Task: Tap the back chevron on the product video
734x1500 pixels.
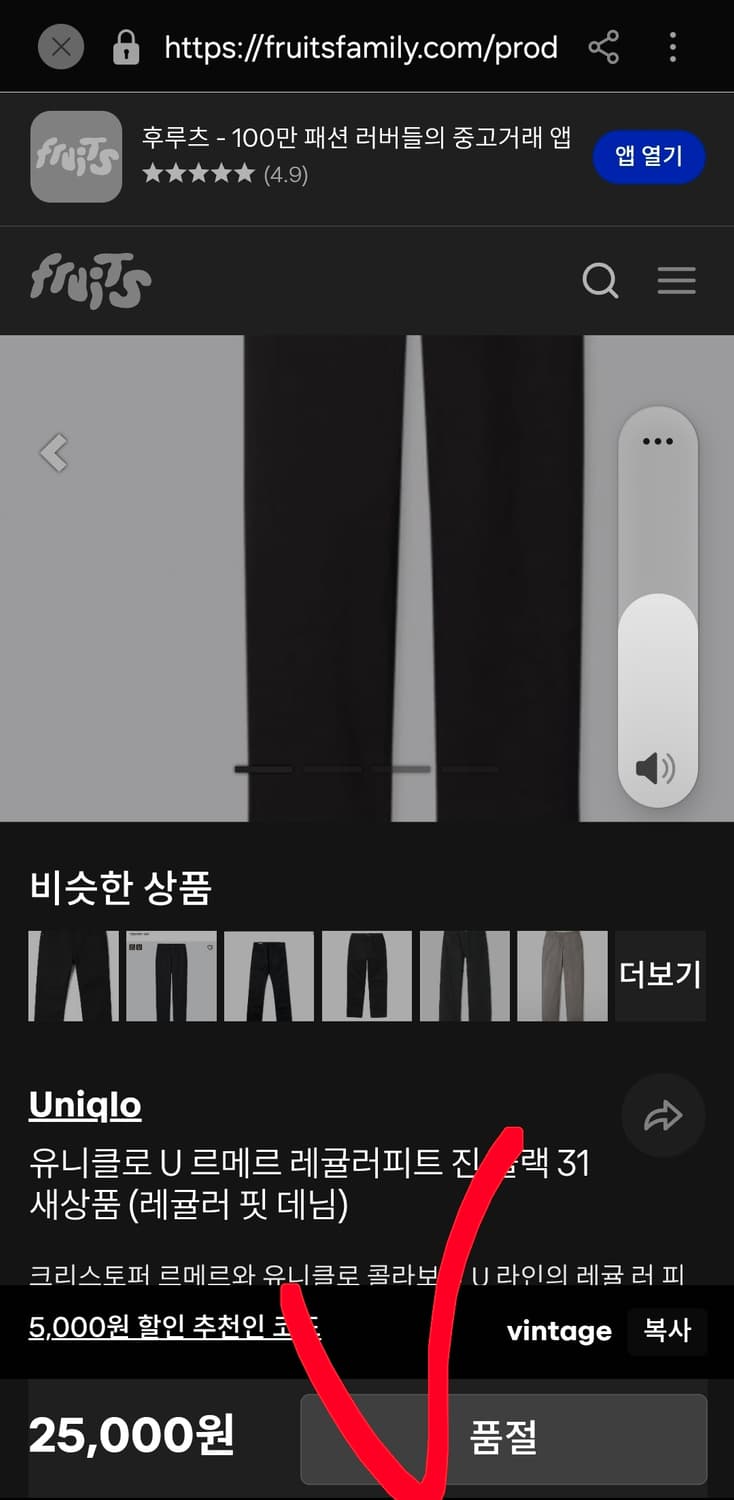Action: 53,452
